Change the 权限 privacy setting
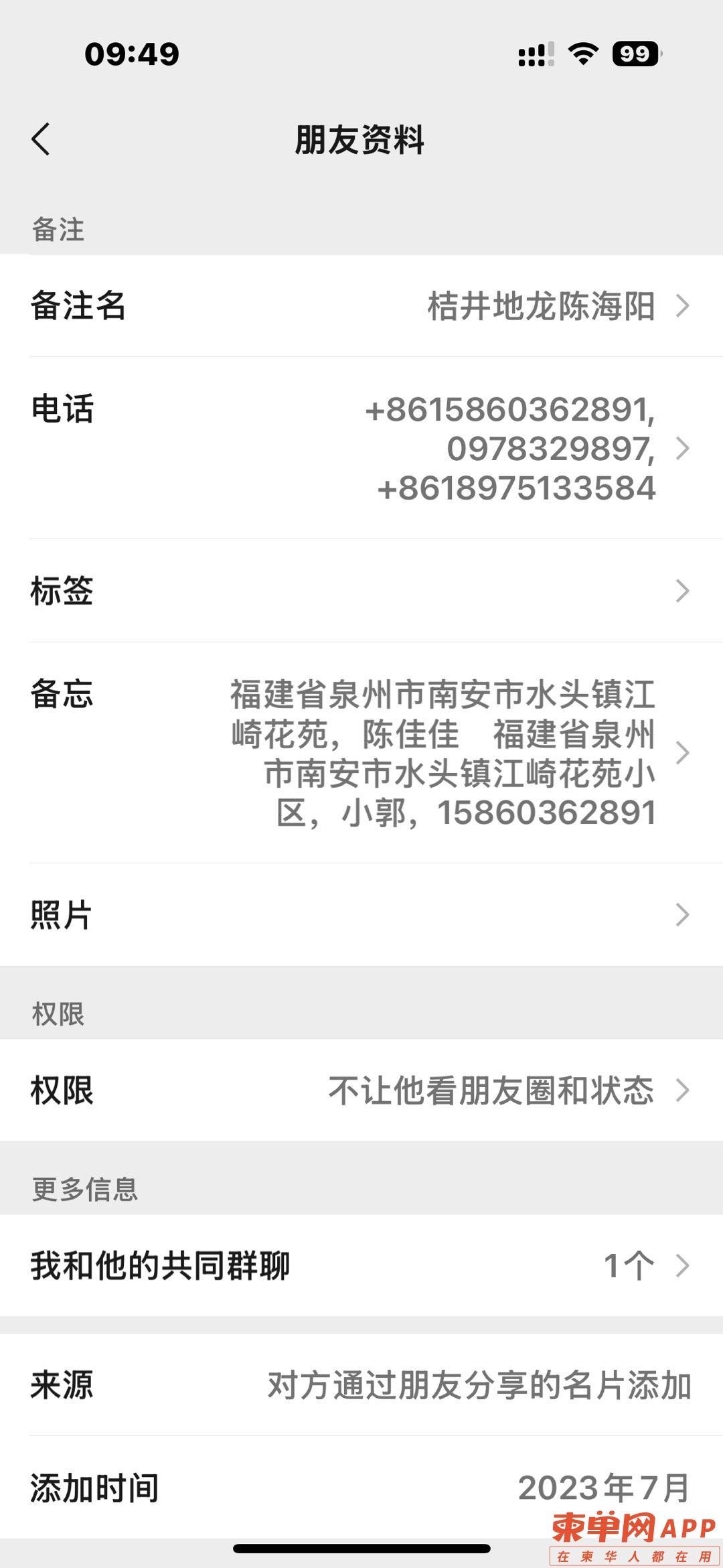The image size is (723, 1568). click(361, 1090)
